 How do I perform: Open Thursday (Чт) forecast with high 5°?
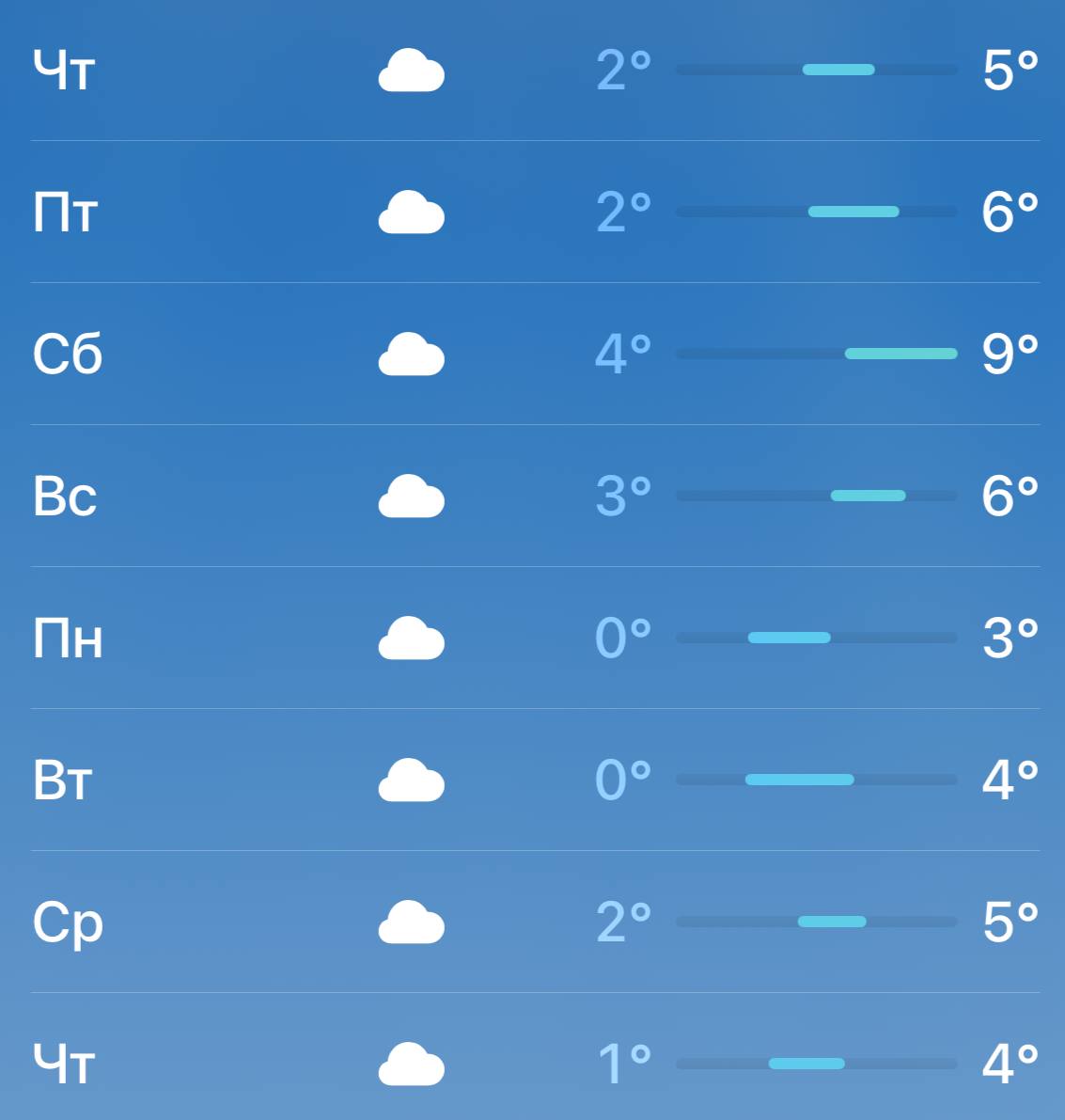(533, 70)
